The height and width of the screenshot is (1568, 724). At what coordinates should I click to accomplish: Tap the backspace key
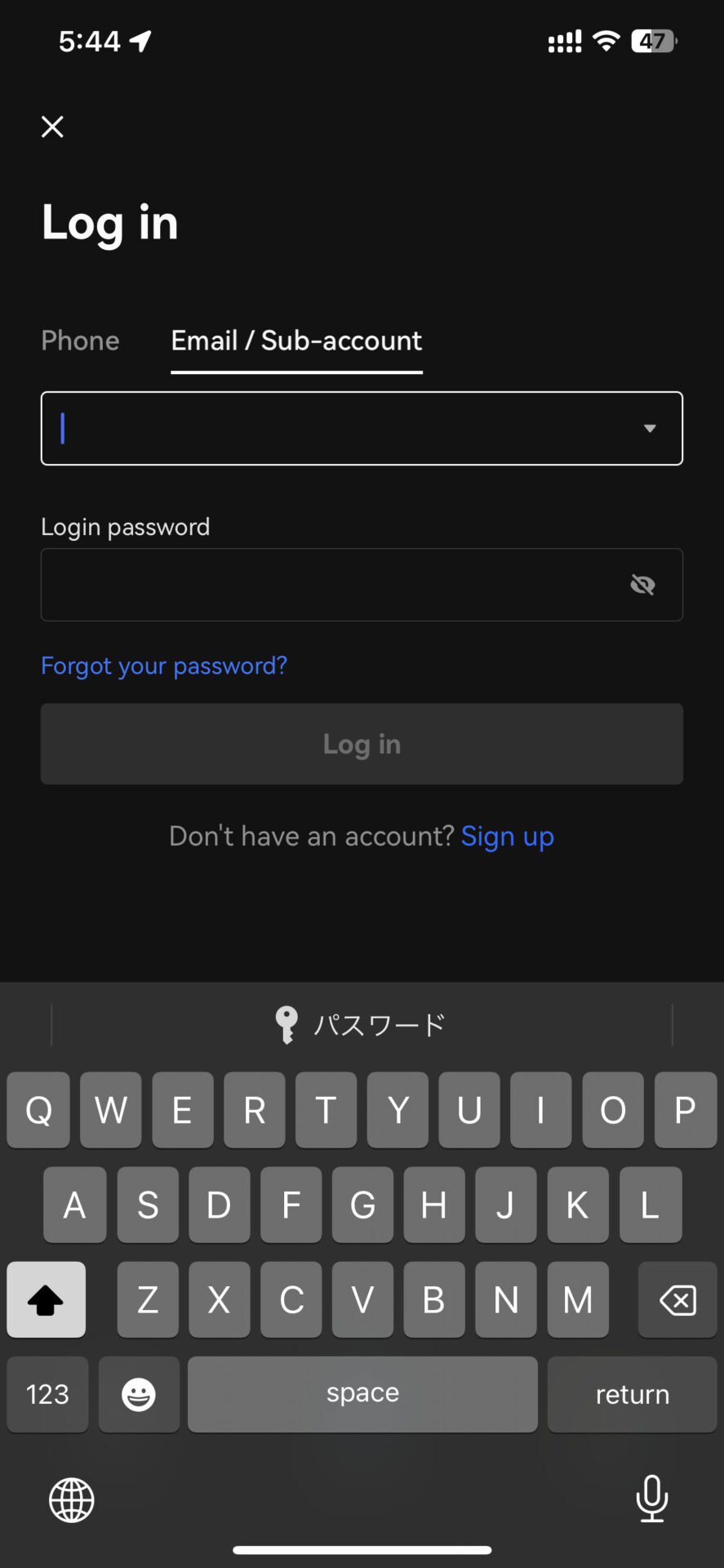pos(677,1299)
